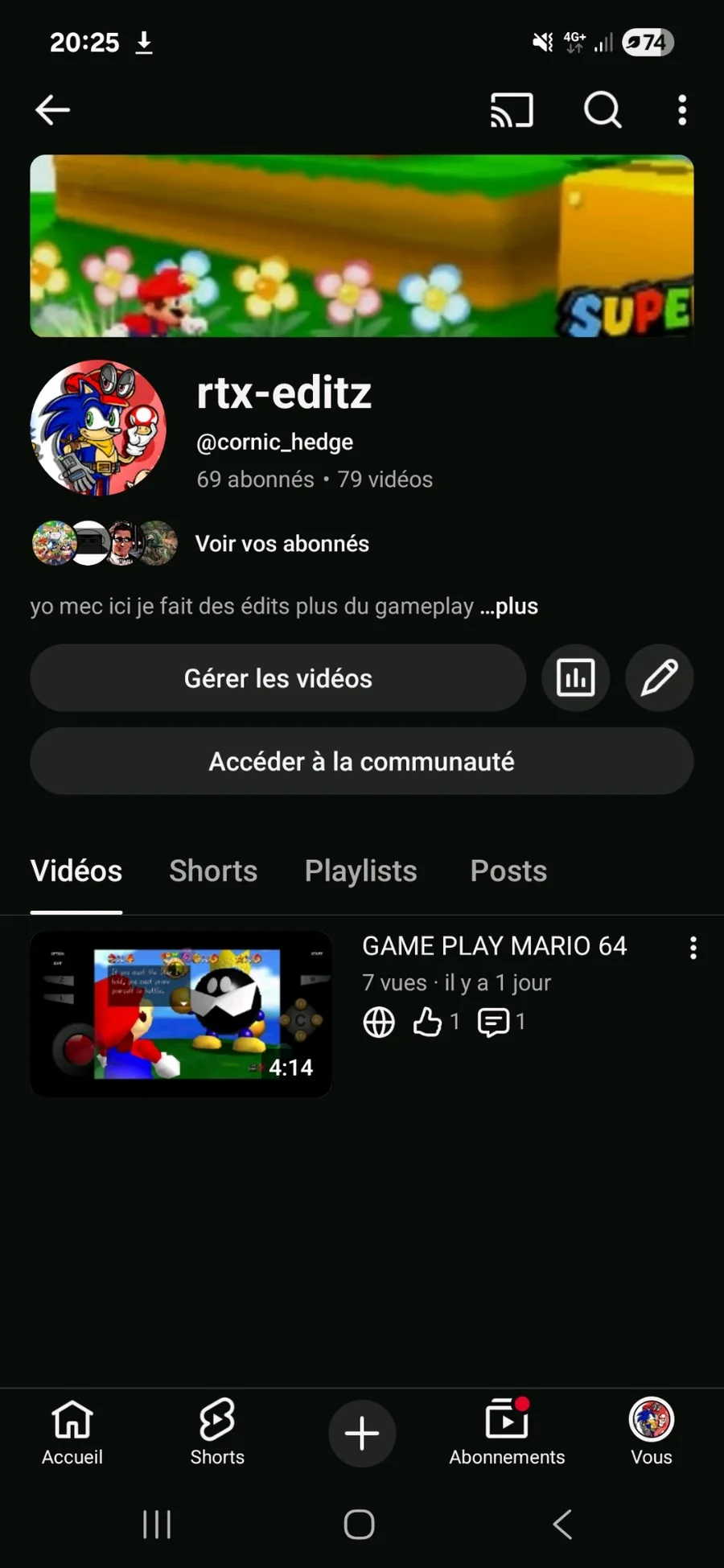The image size is (724, 1568).
Task: Open channel analytics chart icon
Action: point(576,678)
